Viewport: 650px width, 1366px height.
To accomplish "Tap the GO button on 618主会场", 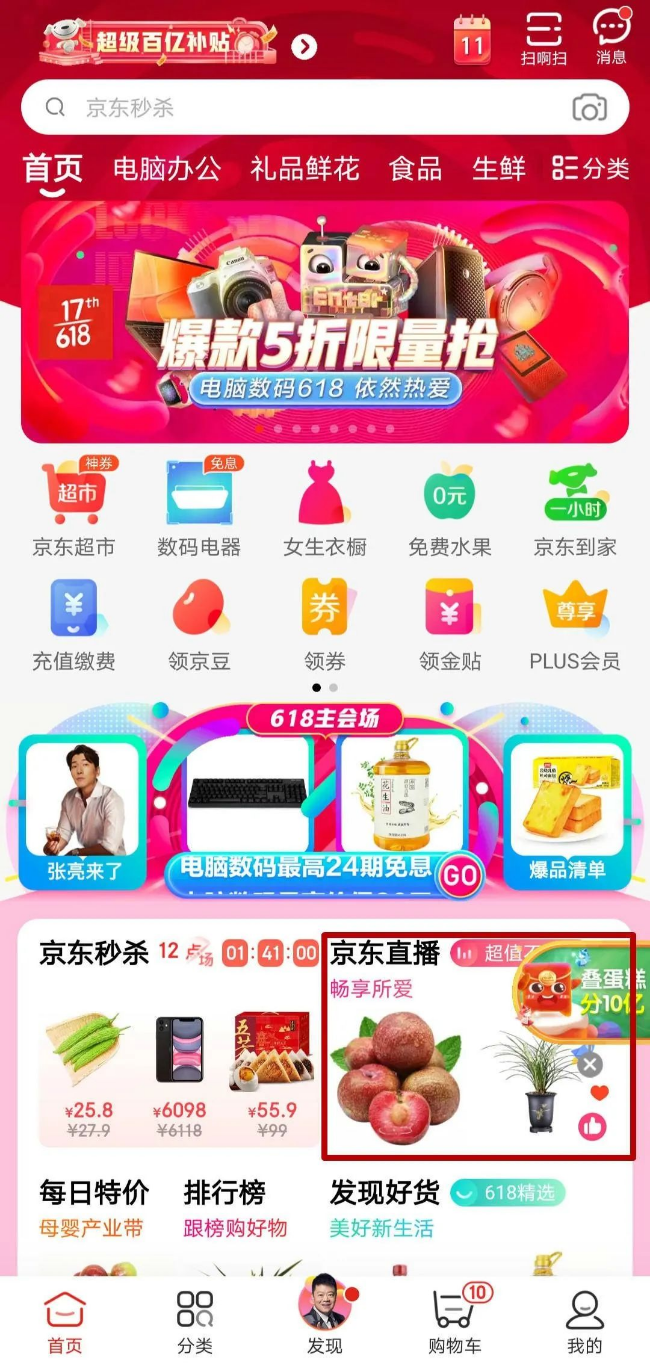I will coord(460,876).
